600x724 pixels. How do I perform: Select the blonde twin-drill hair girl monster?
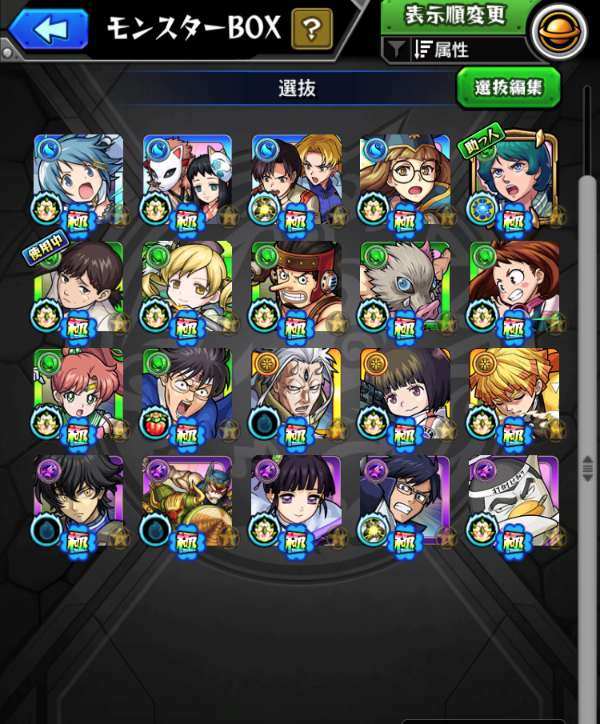click(187, 287)
